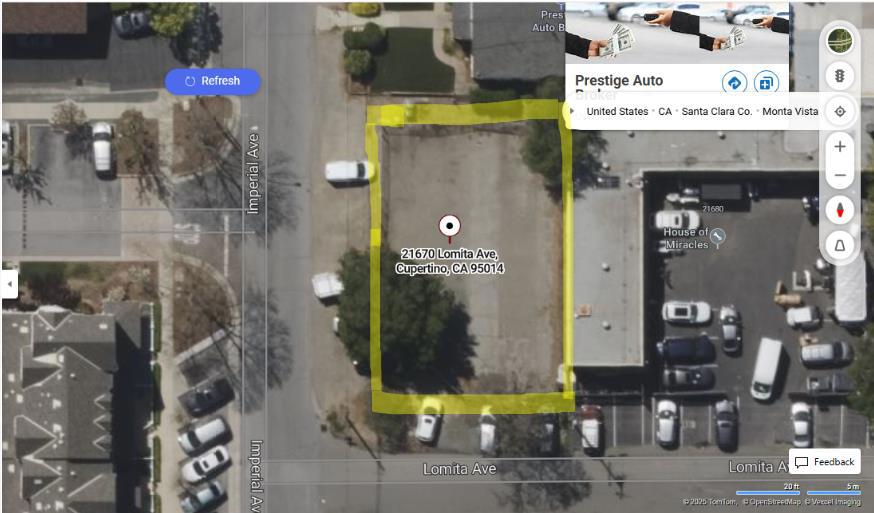Open the Prestige Auto Broker card
Viewport: 874px width, 513px height.
click(x=620, y=81)
